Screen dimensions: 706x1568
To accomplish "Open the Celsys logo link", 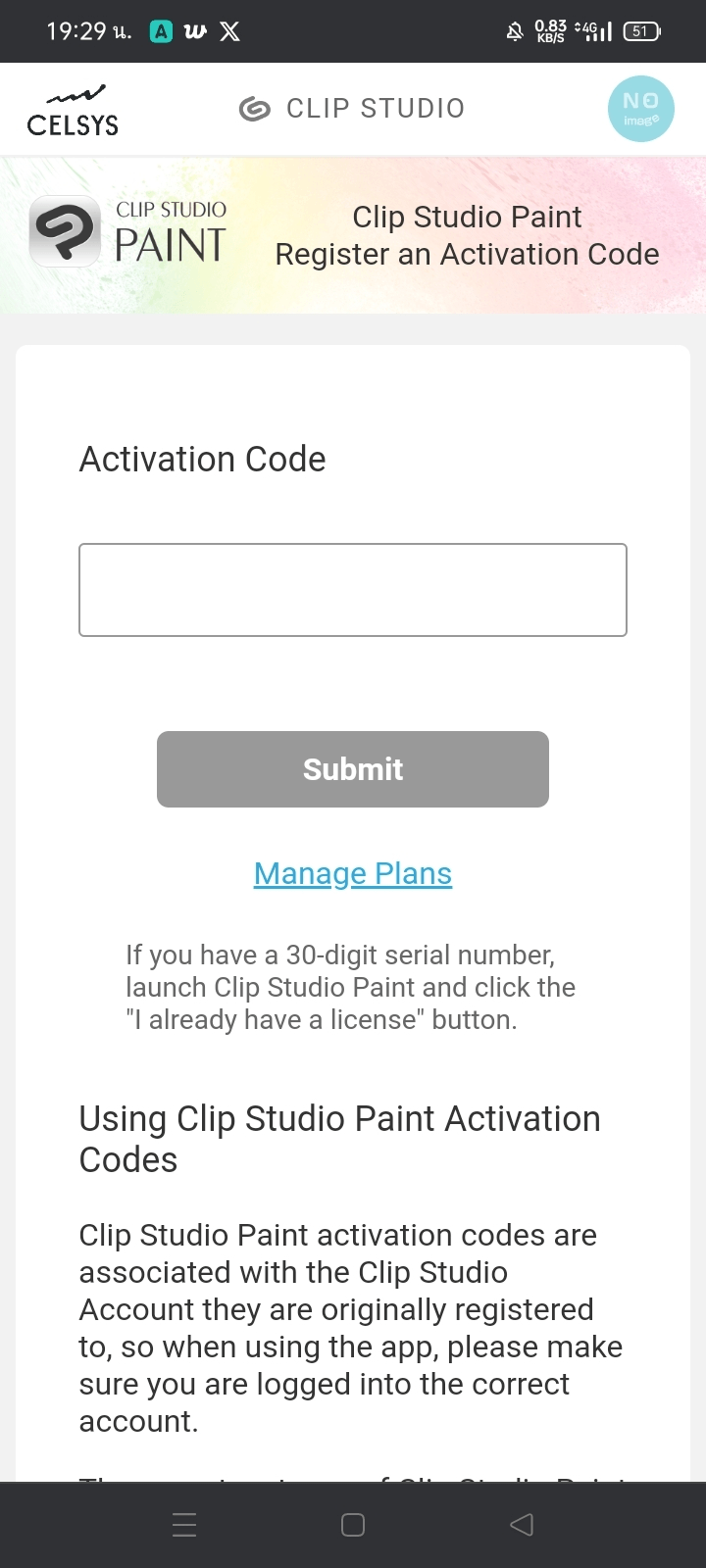I will (x=73, y=111).
